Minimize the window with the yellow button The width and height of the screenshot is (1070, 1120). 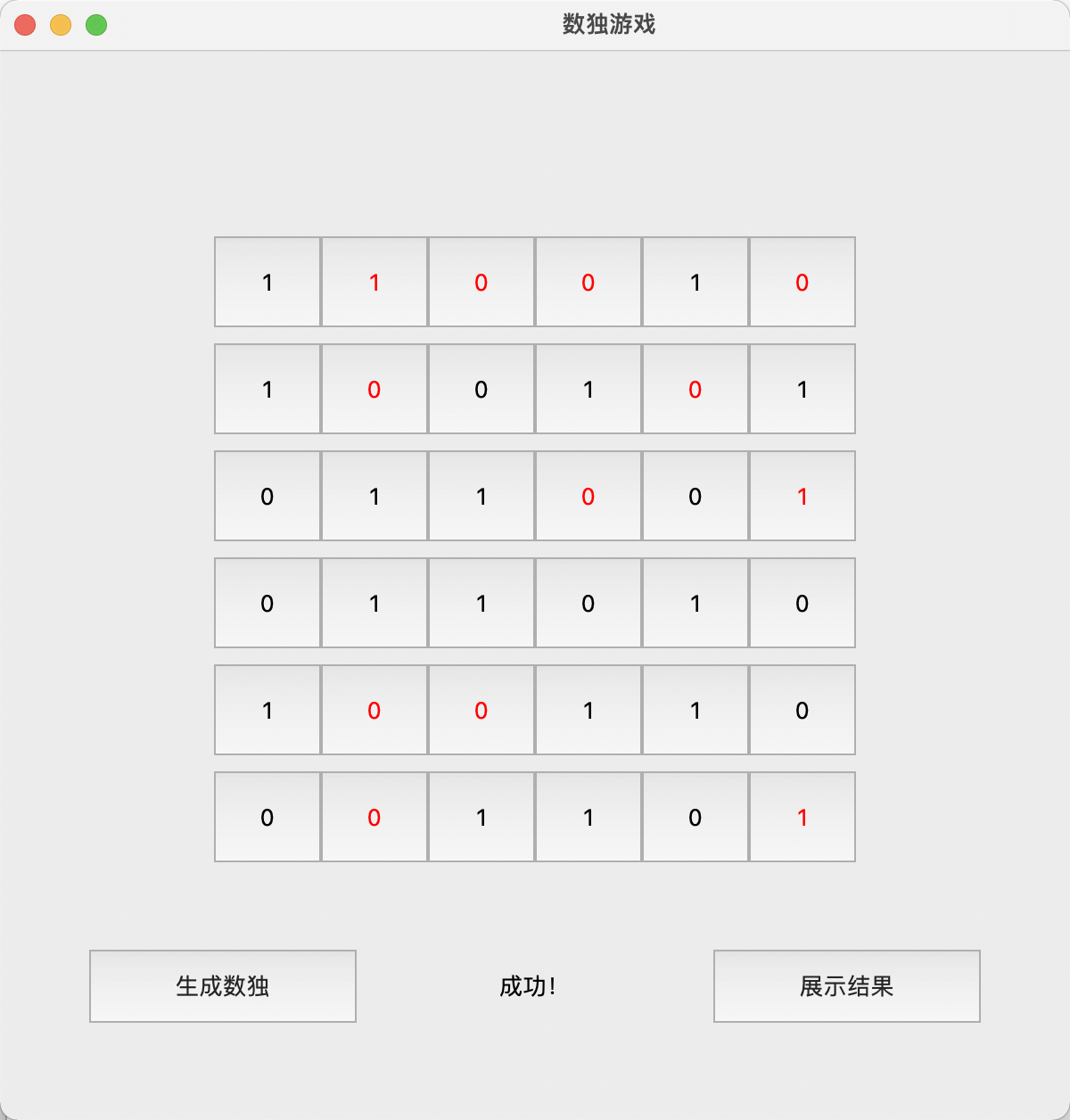point(61,25)
